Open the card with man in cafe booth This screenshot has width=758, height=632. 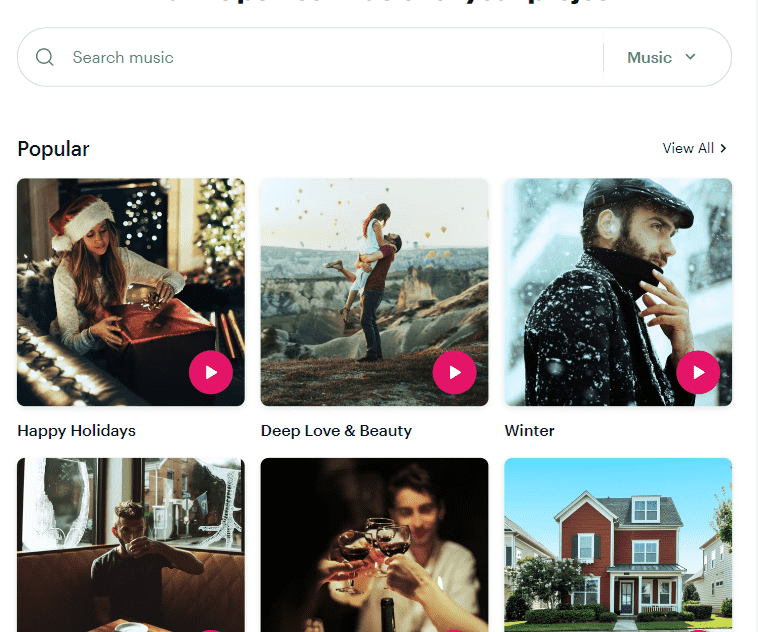pos(130,545)
